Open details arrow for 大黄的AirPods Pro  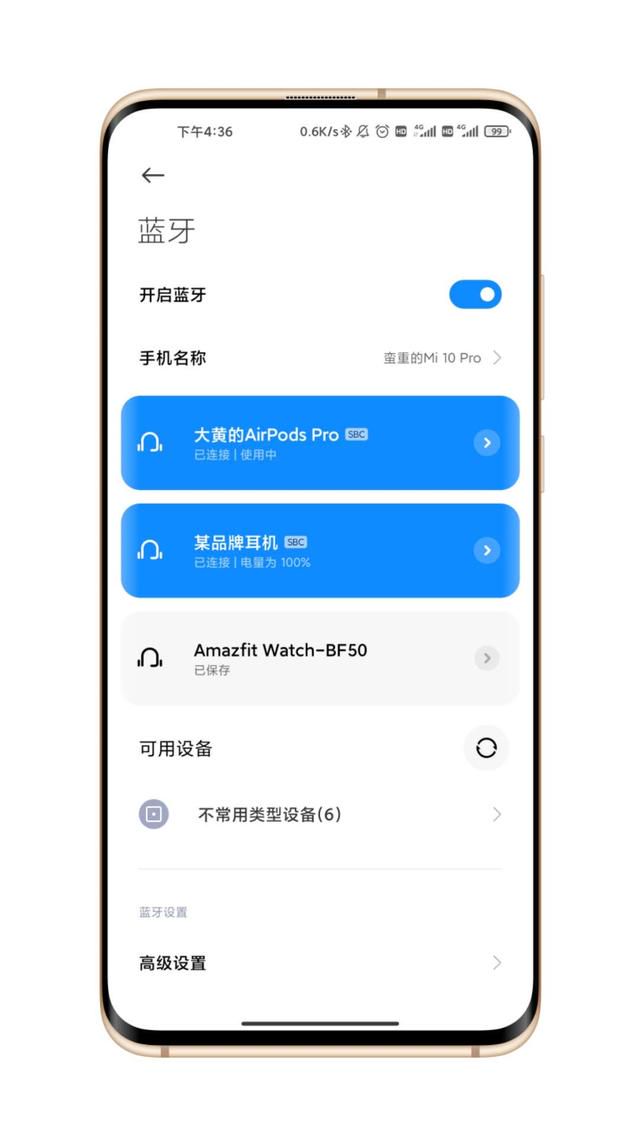[x=487, y=443]
